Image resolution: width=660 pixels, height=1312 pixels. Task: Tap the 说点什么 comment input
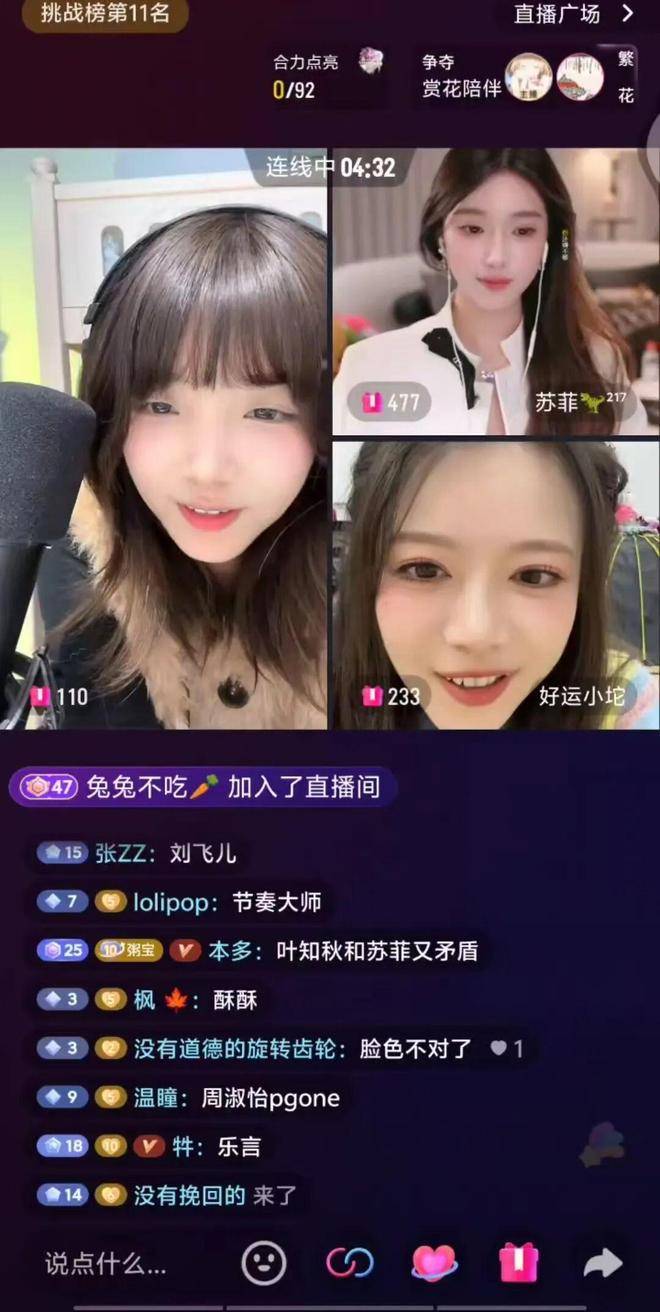click(x=106, y=1263)
